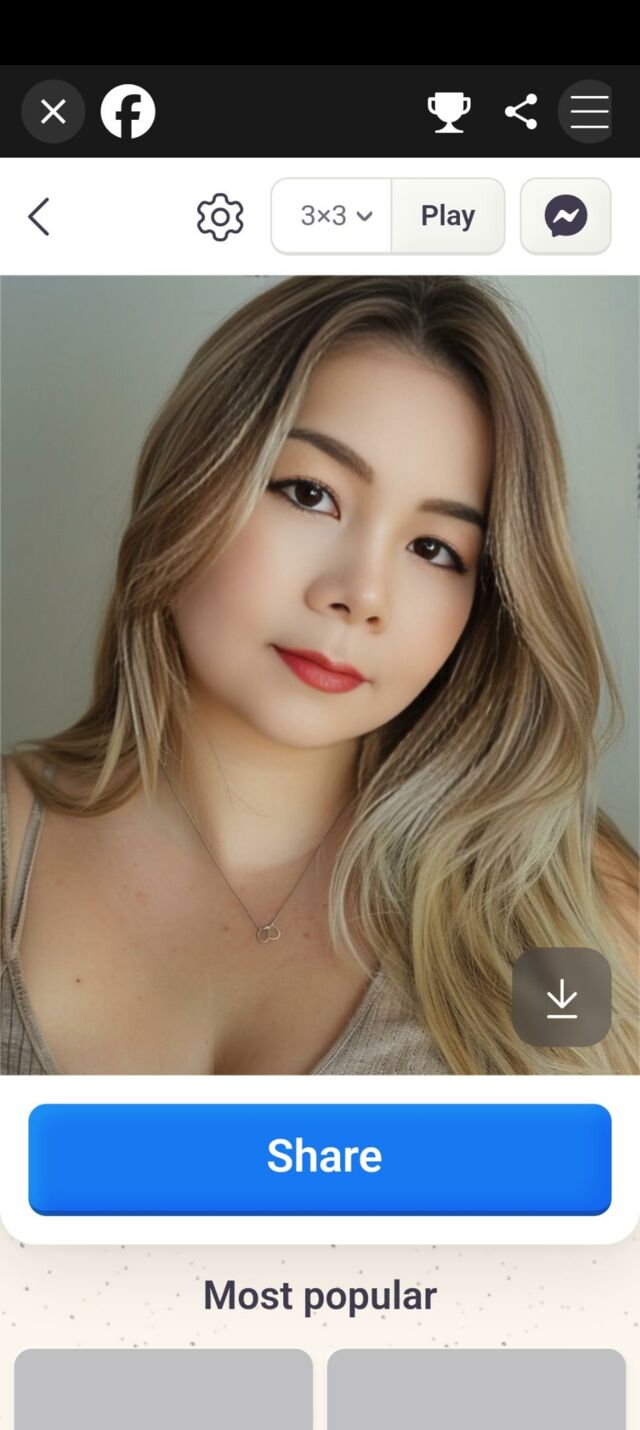Start the puzzle with Play
Image resolution: width=640 pixels, height=1430 pixels.
coord(447,216)
